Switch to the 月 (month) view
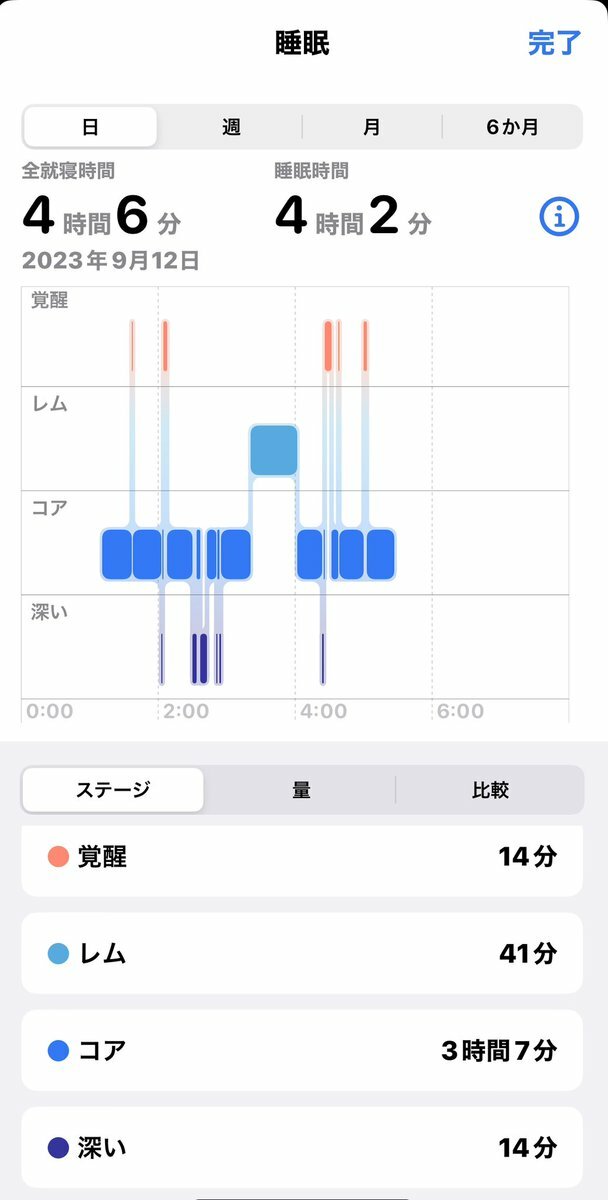Screen dimensions: 608x1200 click(372, 127)
